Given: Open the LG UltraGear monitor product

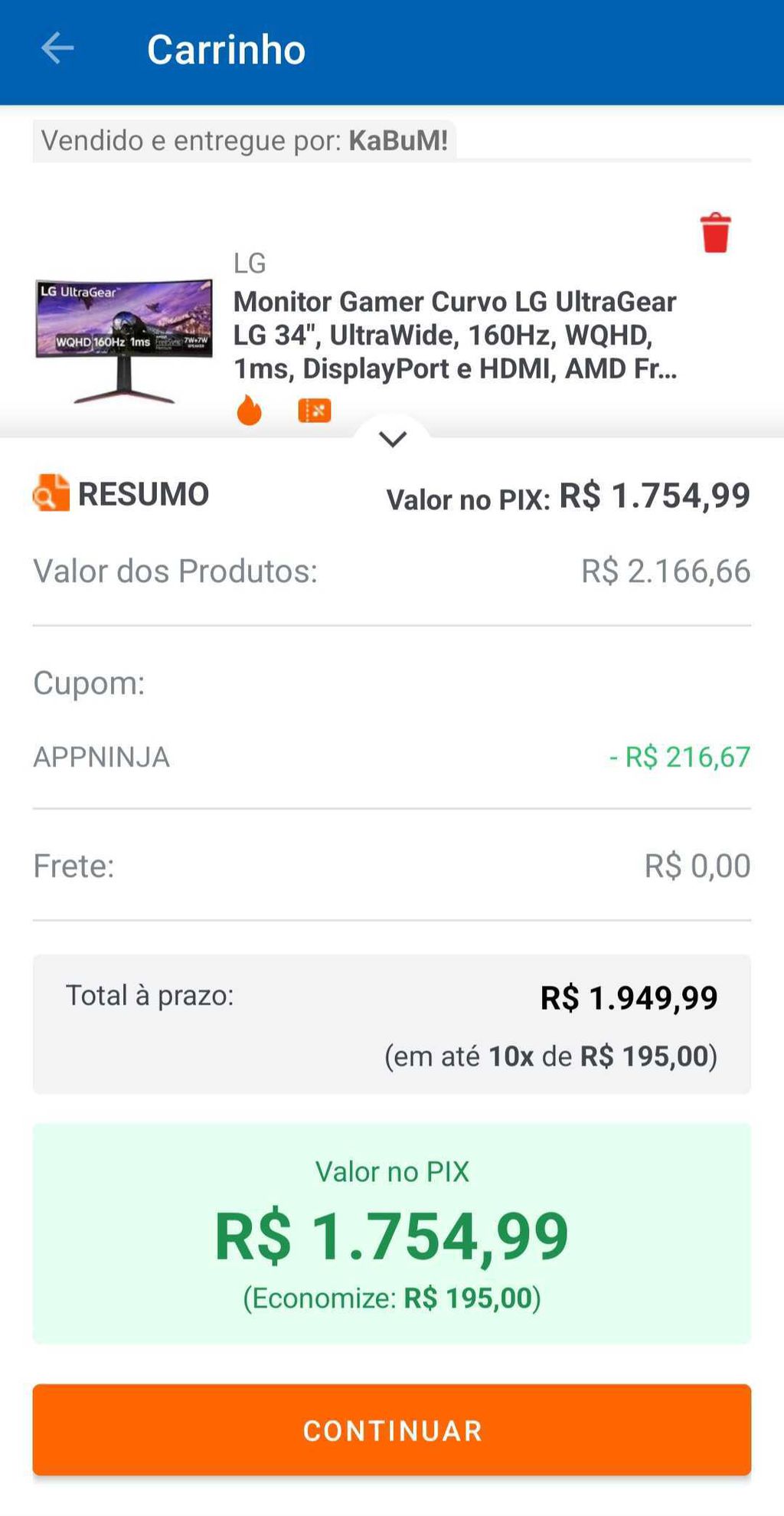Looking at the screenshot, I should (454, 335).
